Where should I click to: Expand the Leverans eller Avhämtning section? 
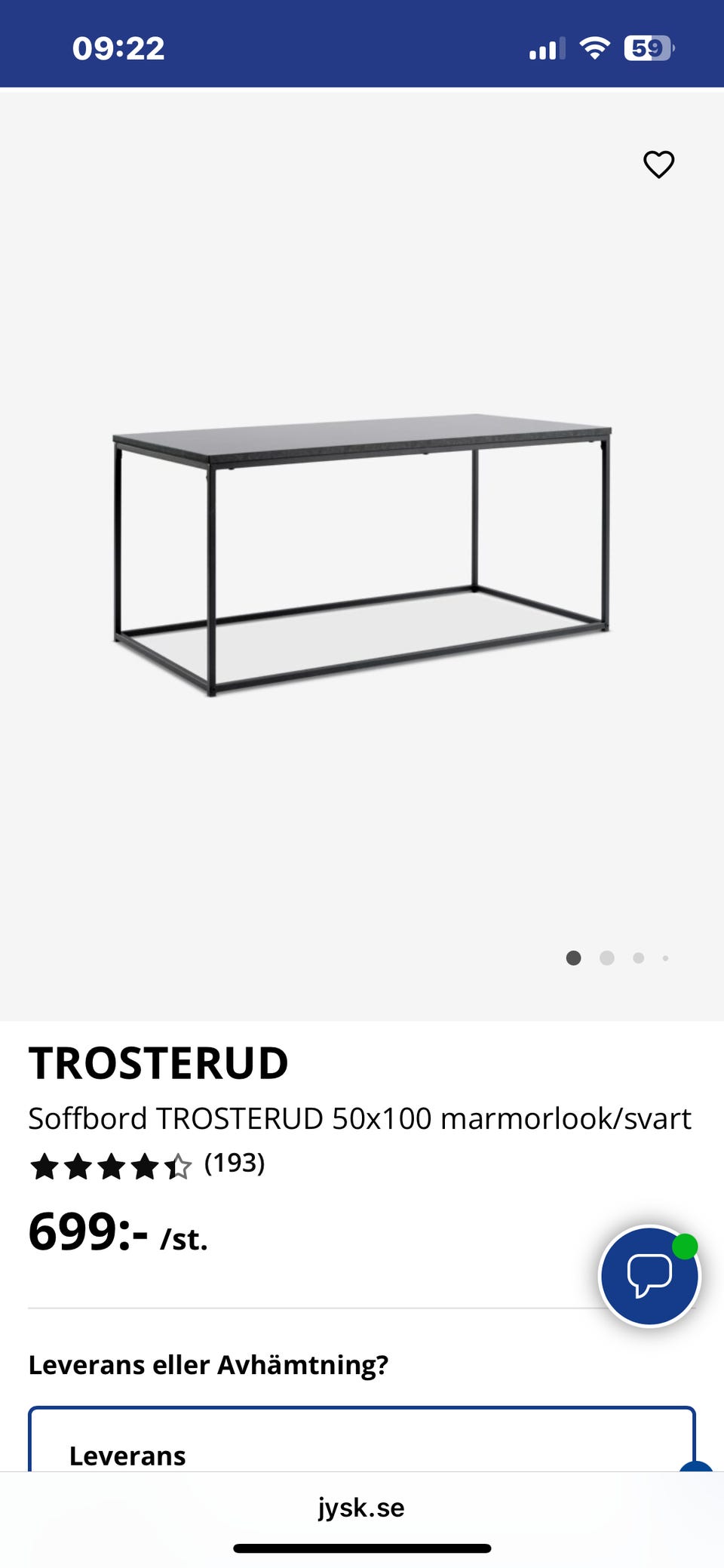pos(207,1364)
